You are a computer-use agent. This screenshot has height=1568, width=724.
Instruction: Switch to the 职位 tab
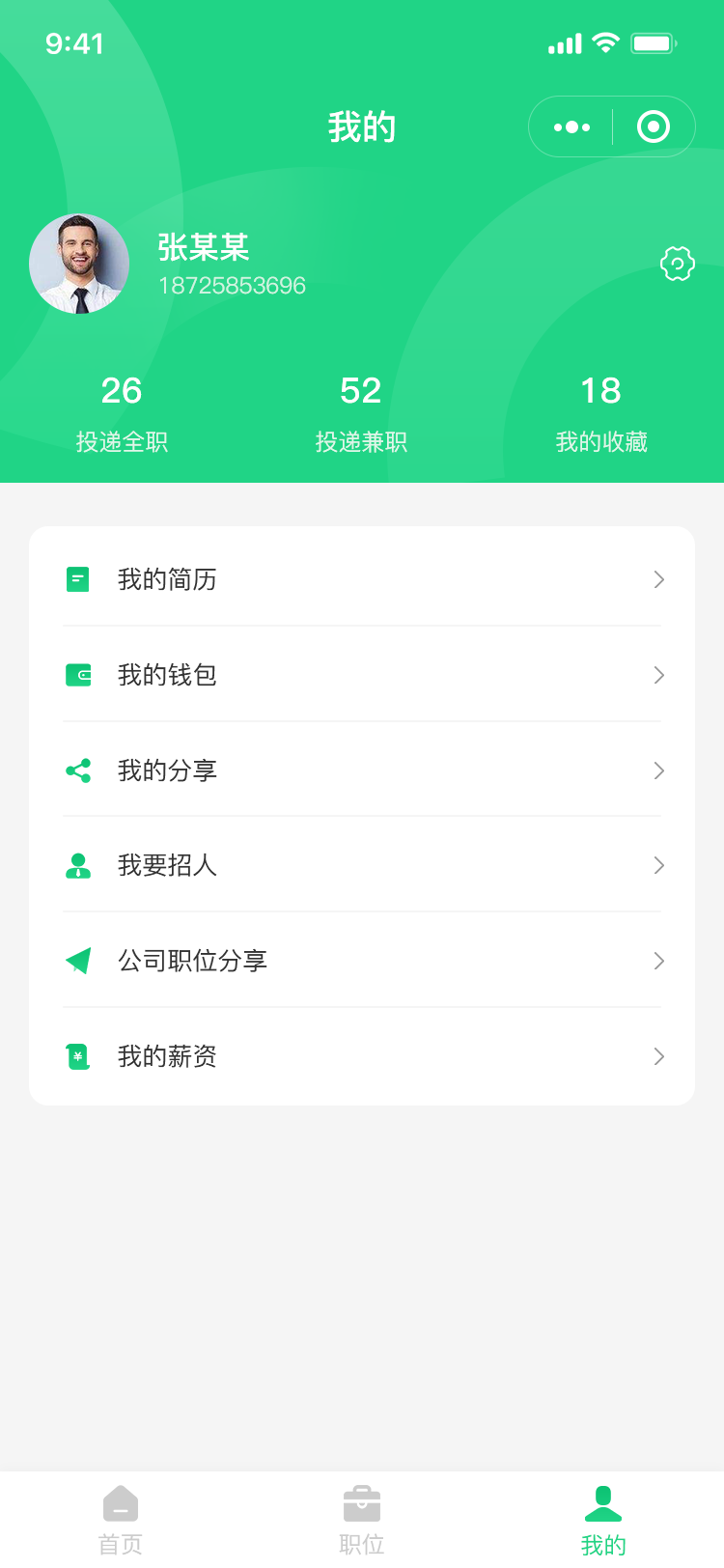362,1520
